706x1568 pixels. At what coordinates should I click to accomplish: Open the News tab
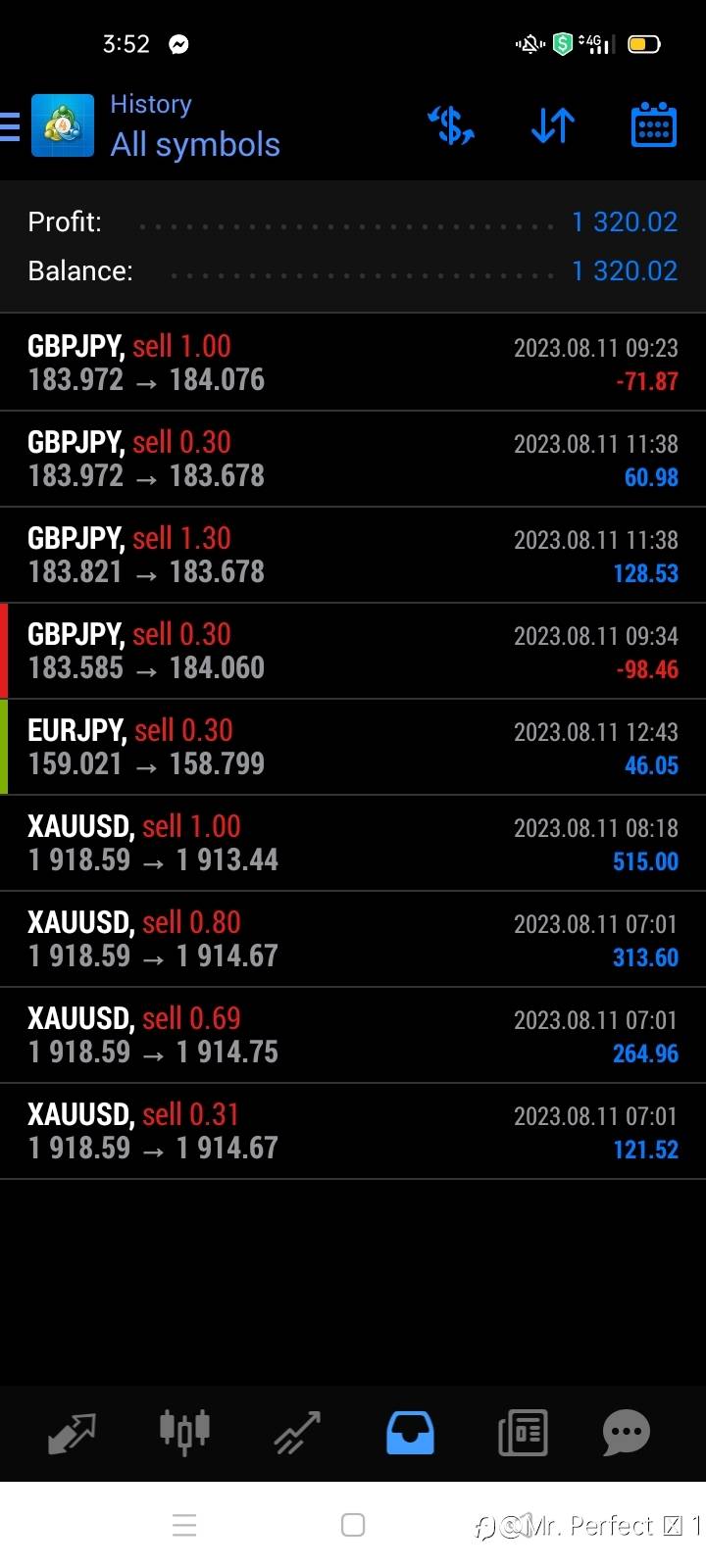[523, 1433]
